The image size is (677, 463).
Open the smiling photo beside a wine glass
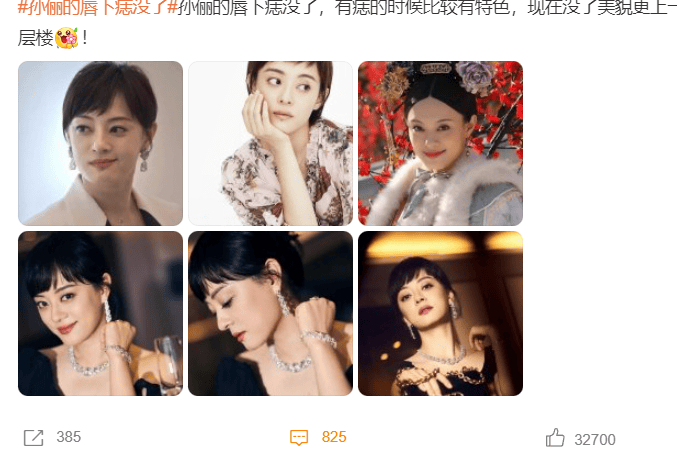[100, 313]
